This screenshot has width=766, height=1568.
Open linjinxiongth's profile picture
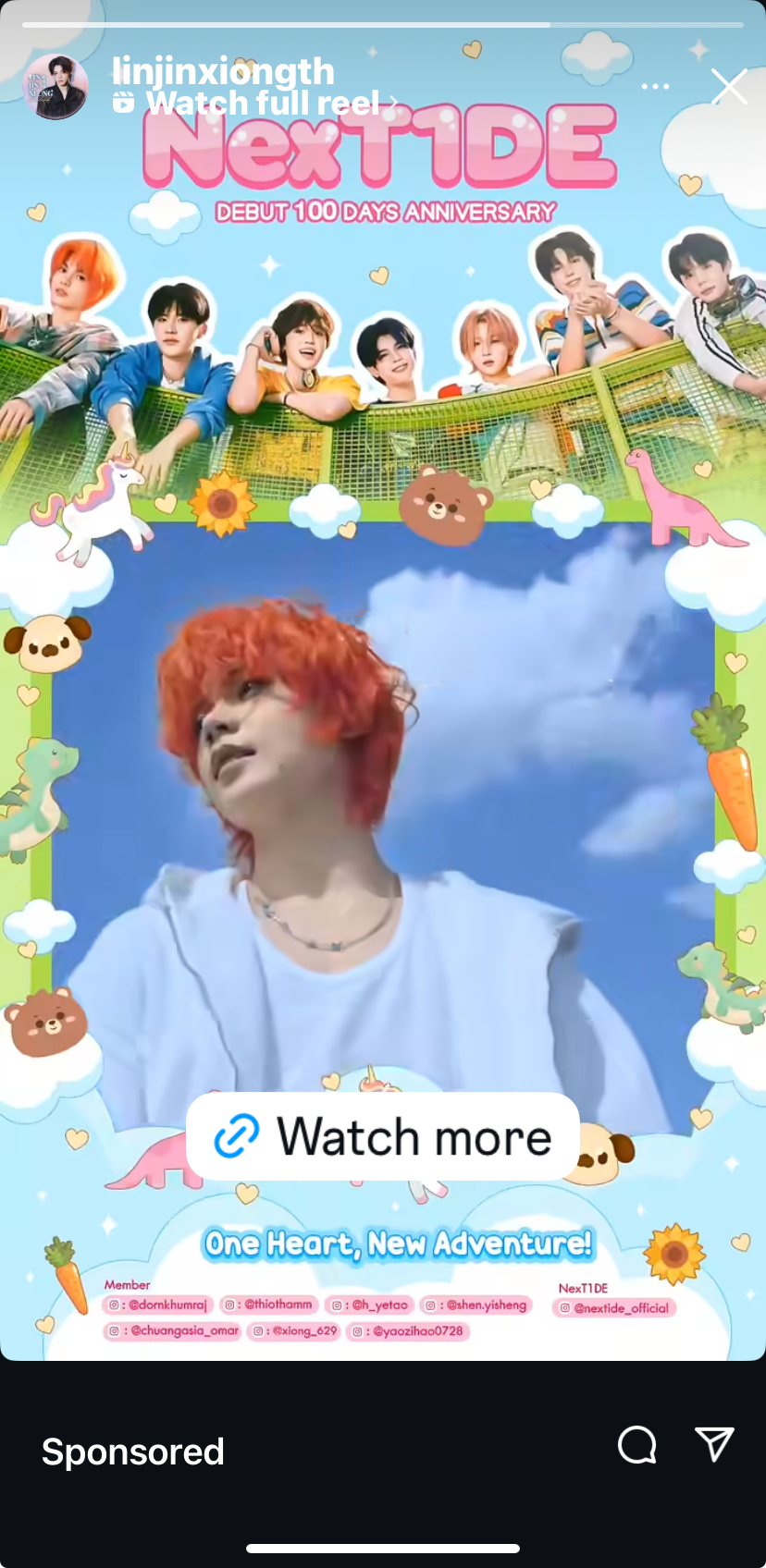56,87
